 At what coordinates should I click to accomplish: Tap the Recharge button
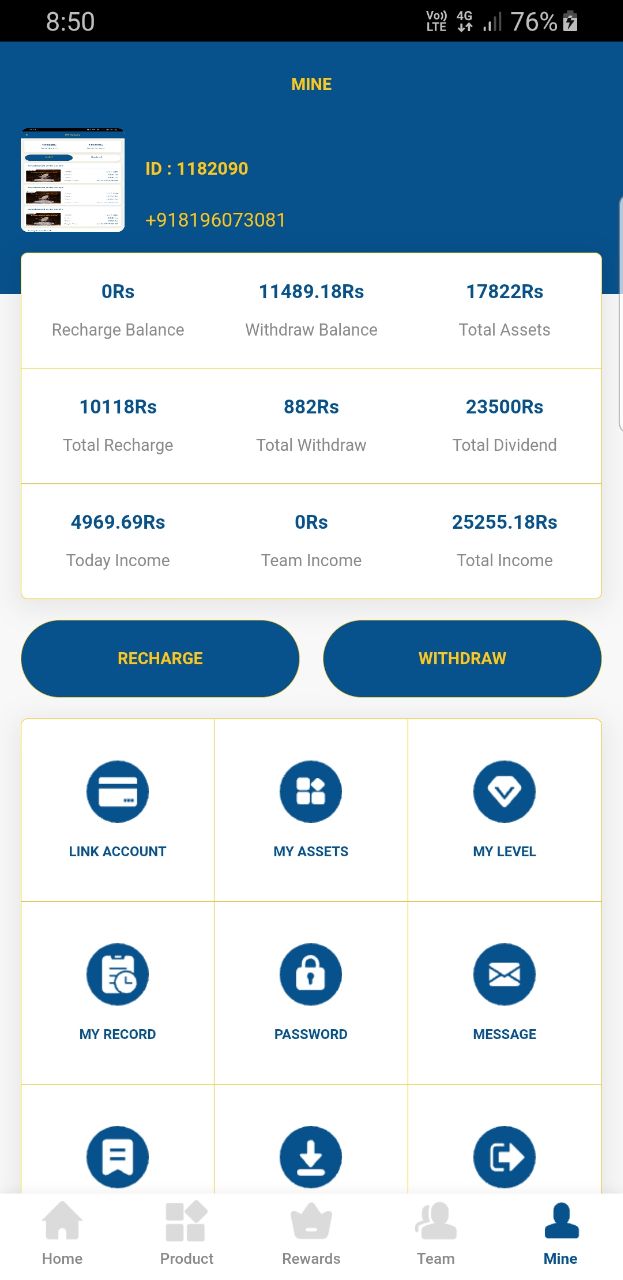pyautogui.click(x=160, y=658)
